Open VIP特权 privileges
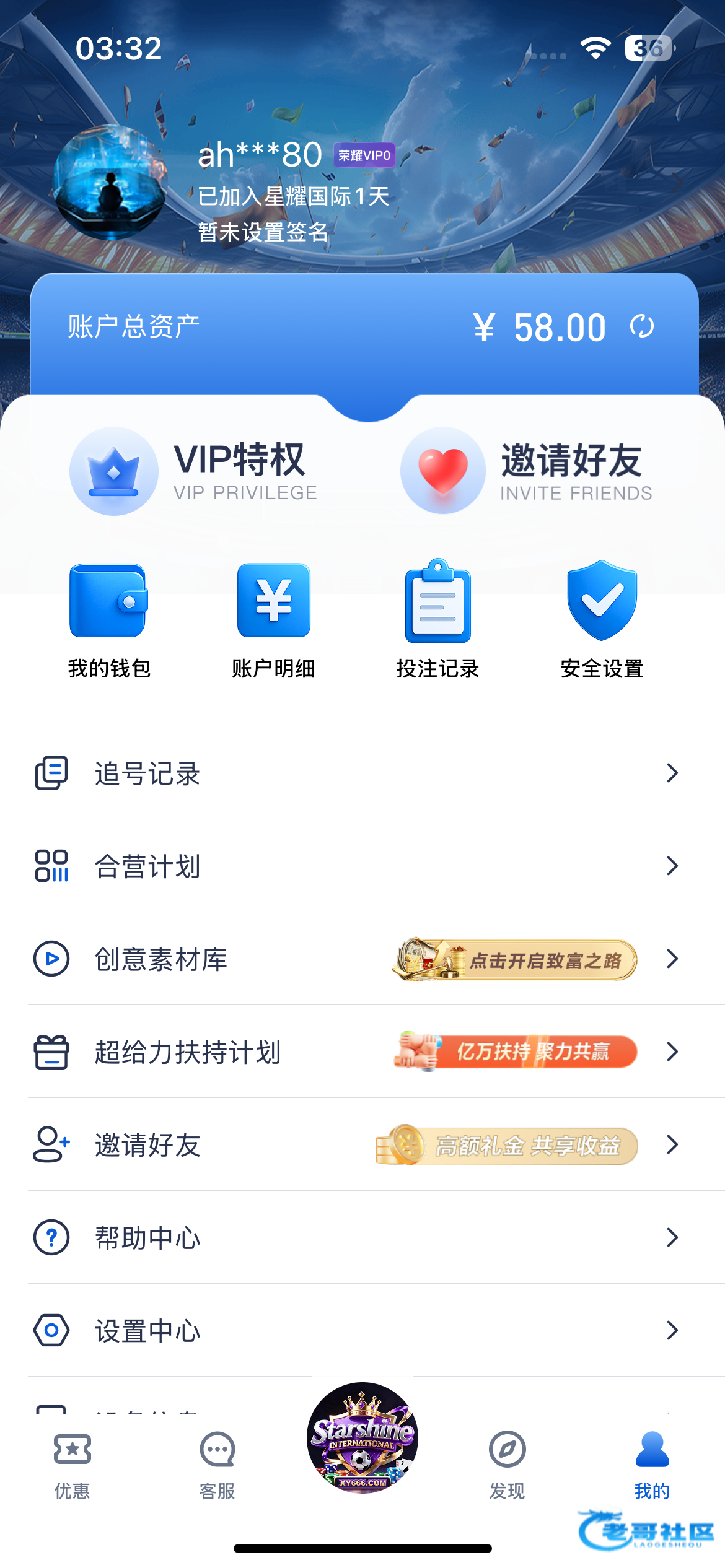Screen dimensions: 725x1568 click(x=193, y=471)
